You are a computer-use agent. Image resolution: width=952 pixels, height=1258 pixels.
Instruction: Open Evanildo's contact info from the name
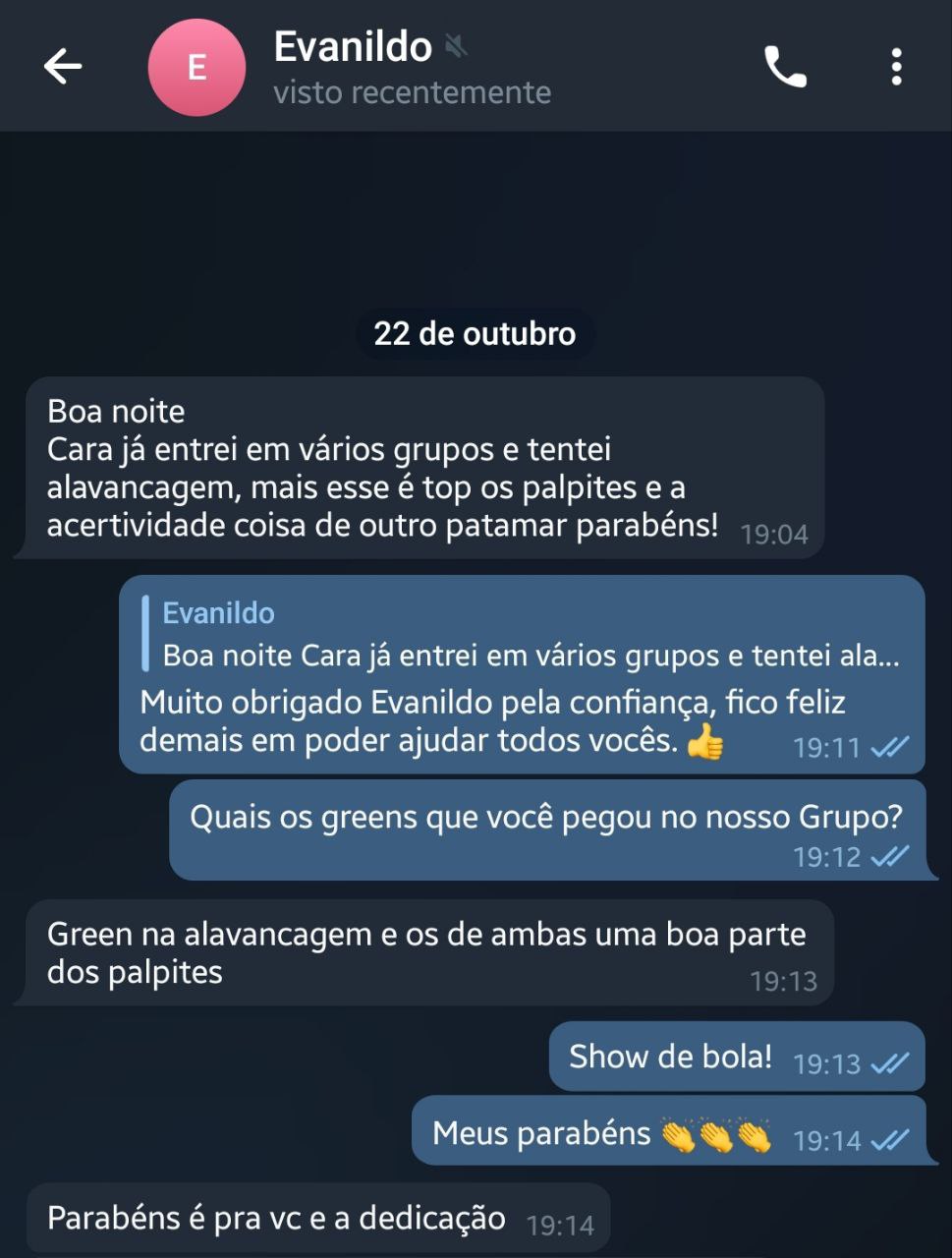tap(353, 47)
